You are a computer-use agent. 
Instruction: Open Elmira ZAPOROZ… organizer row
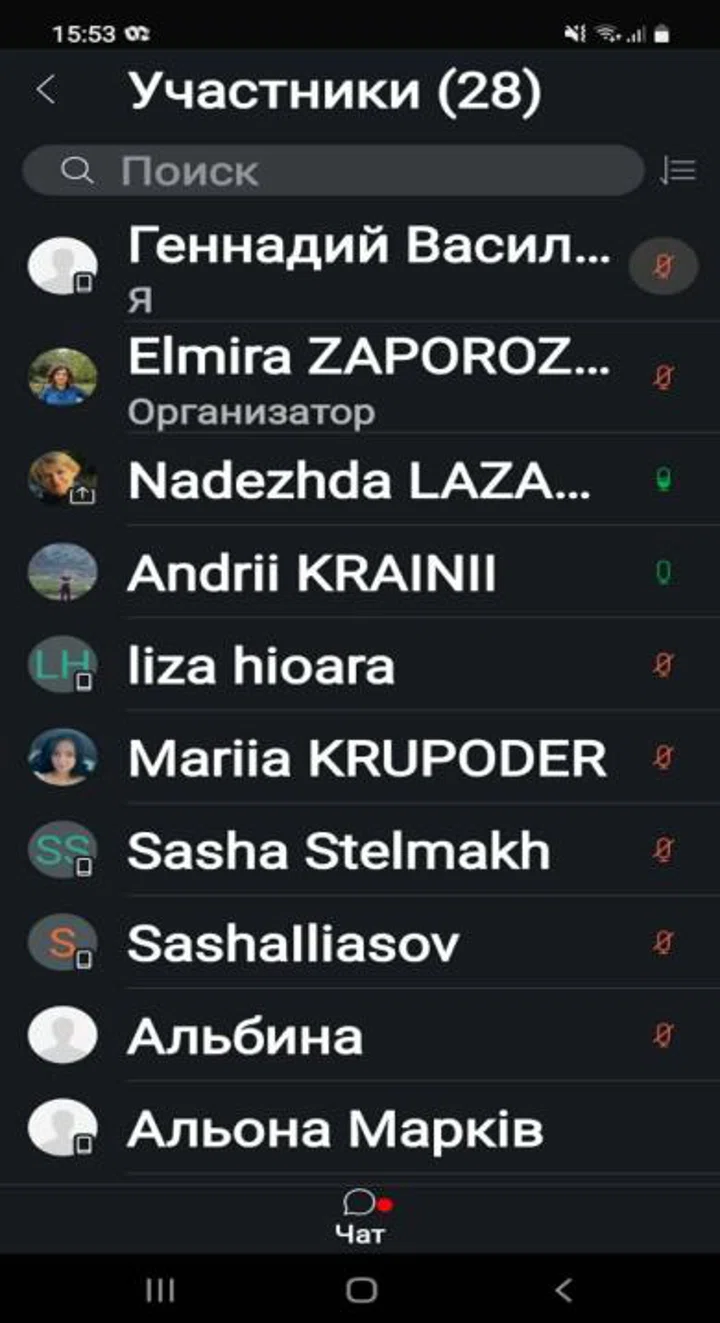360,377
